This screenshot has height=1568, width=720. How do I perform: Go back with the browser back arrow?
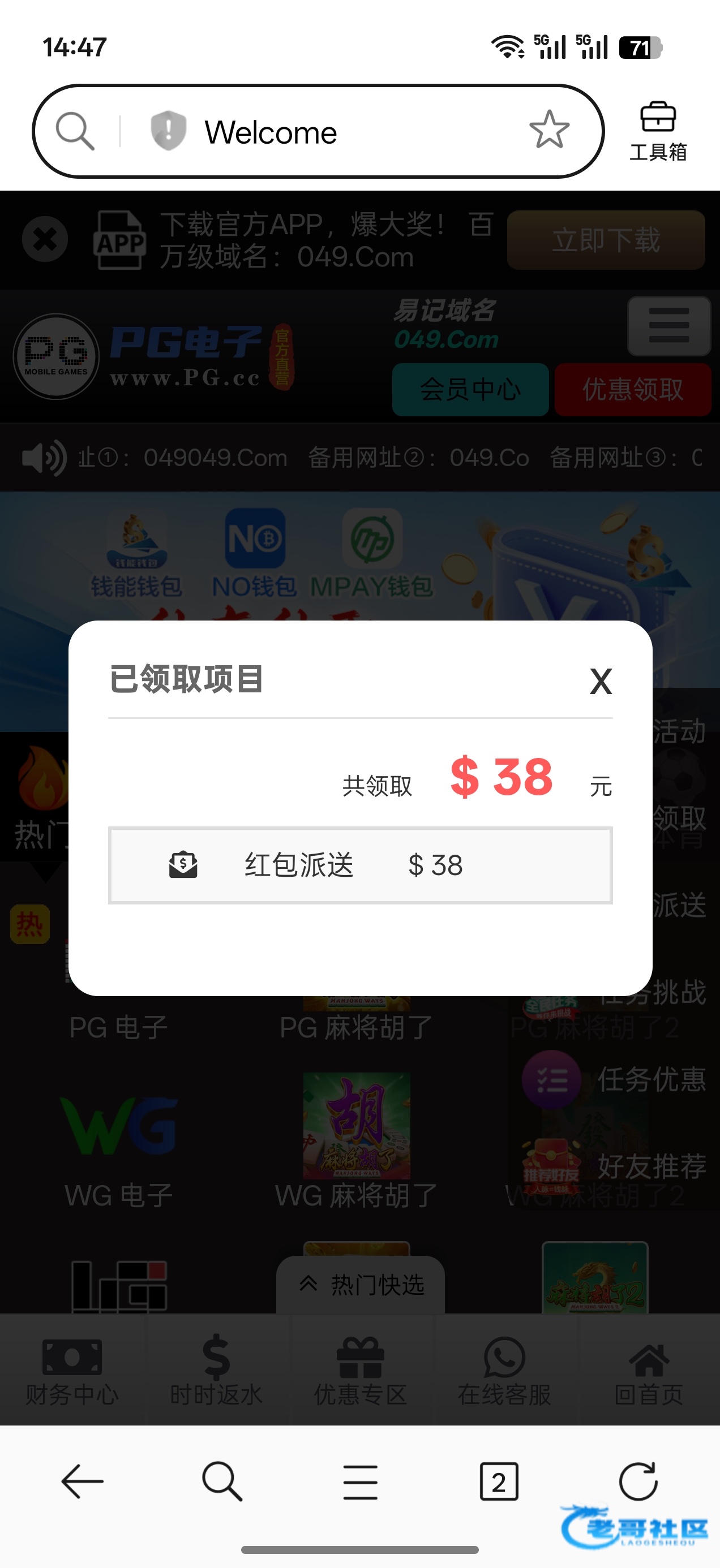tap(82, 1481)
